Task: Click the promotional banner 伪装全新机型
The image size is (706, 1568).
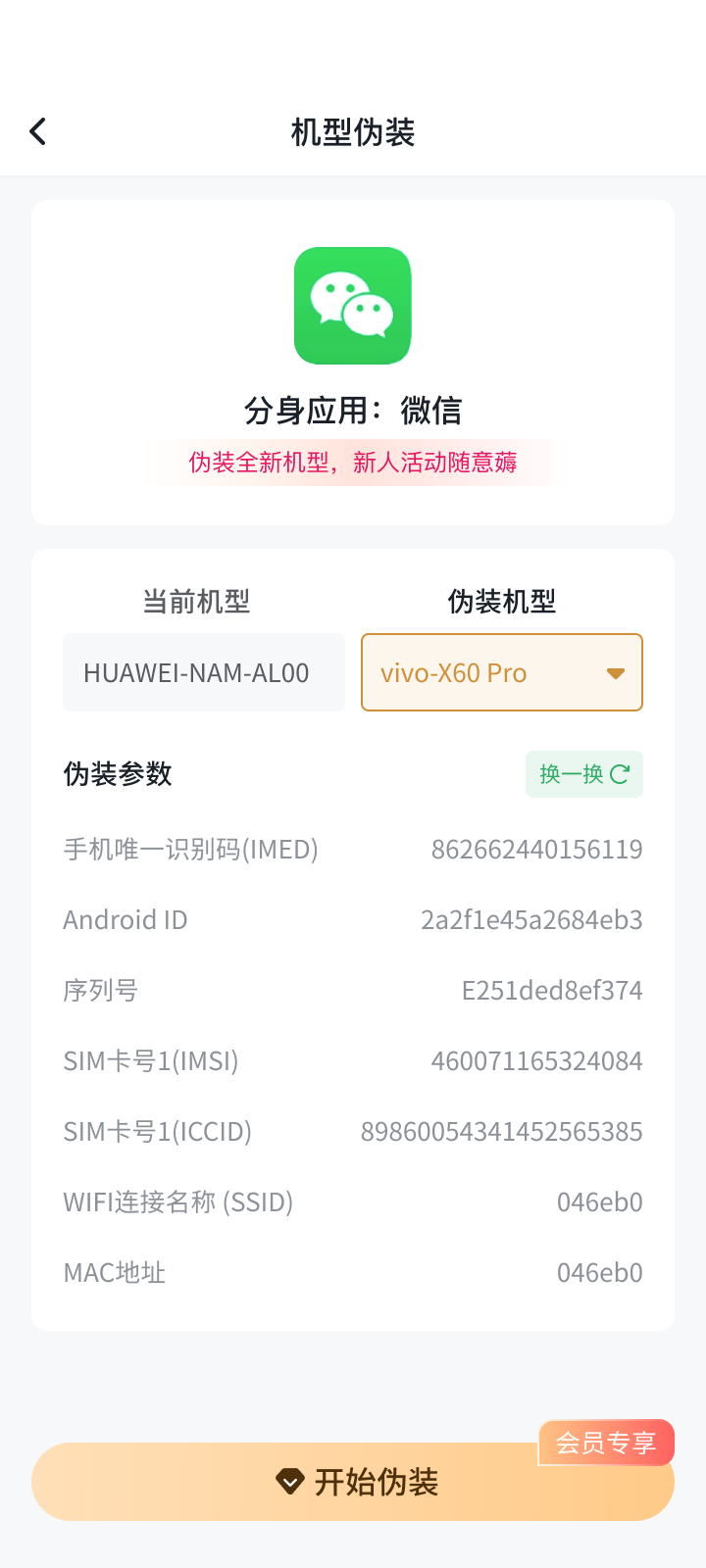Action: tap(353, 461)
